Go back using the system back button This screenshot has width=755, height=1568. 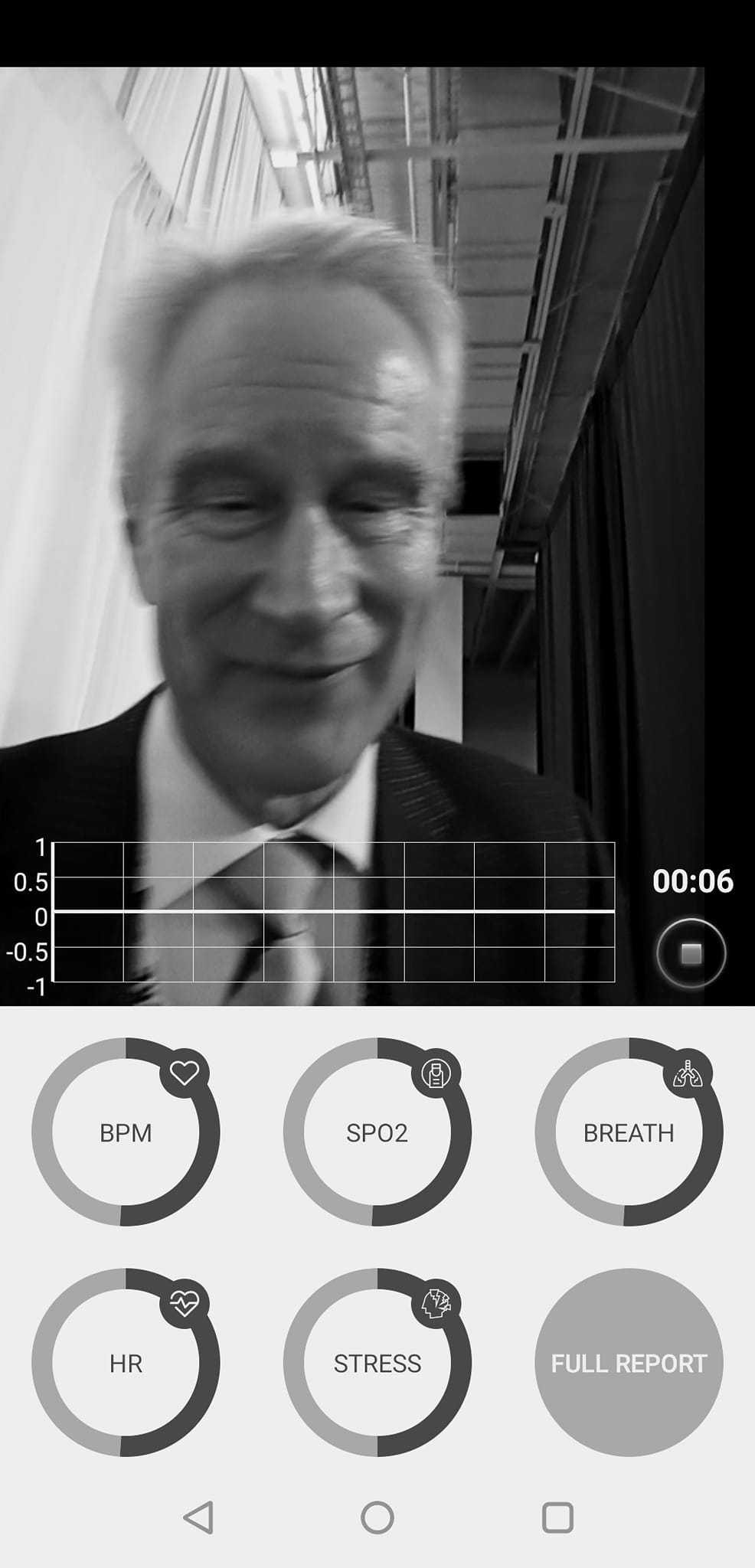point(198,1517)
